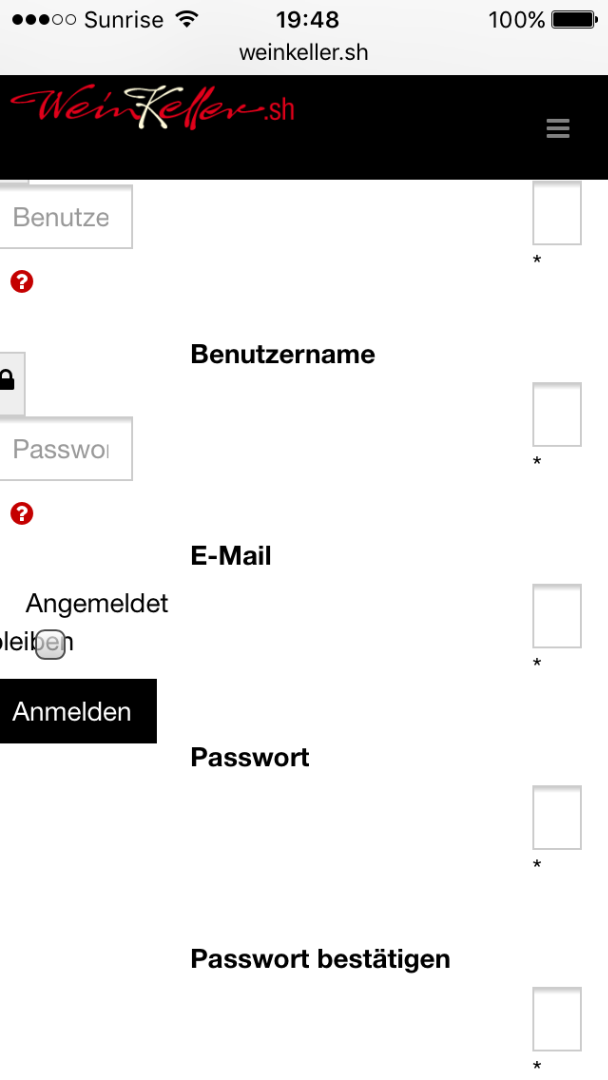Tap the weinkeller.sh address bar

(x=304, y=53)
